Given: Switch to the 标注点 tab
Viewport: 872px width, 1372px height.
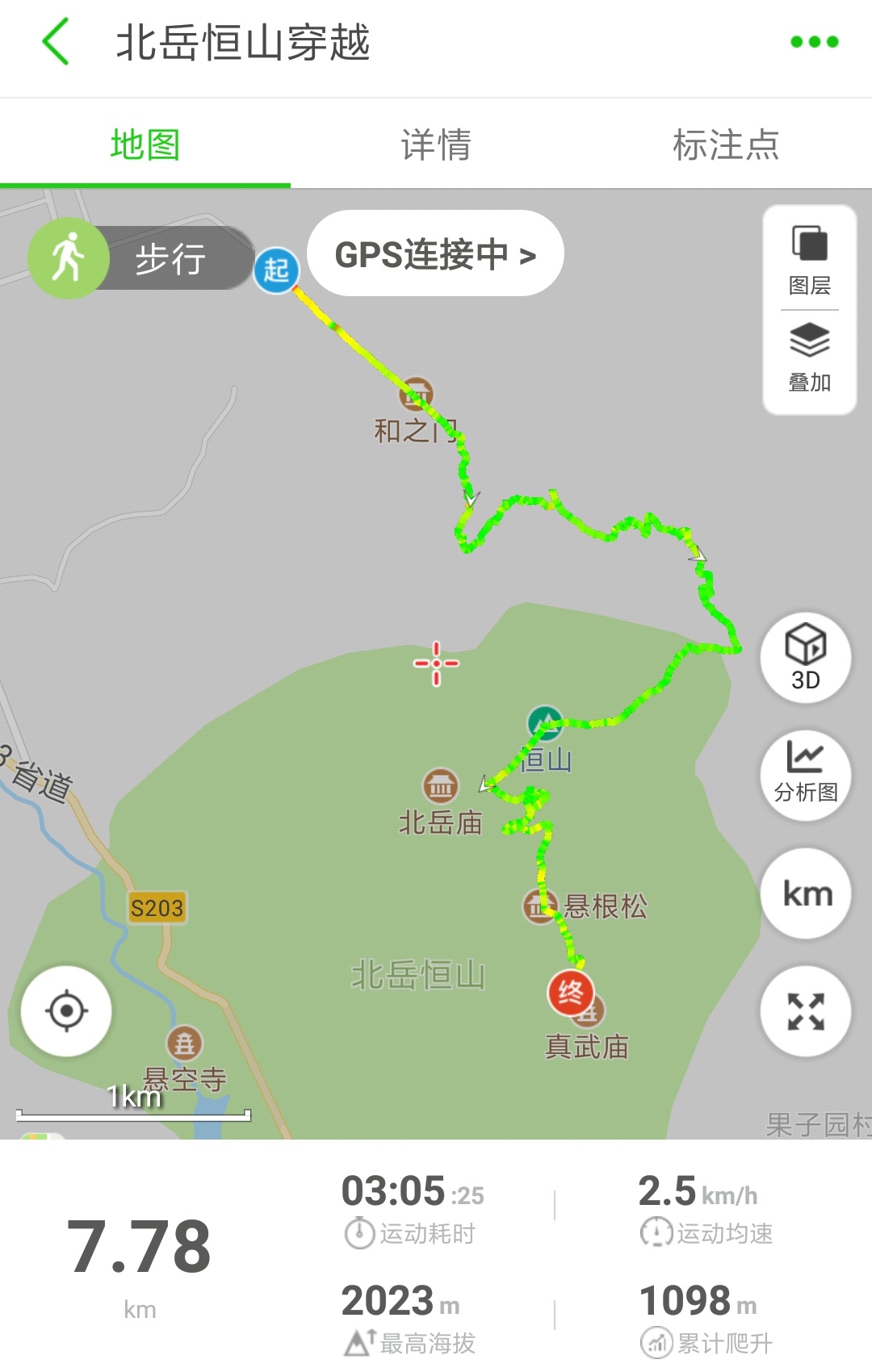Looking at the screenshot, I should click(727, 144).
